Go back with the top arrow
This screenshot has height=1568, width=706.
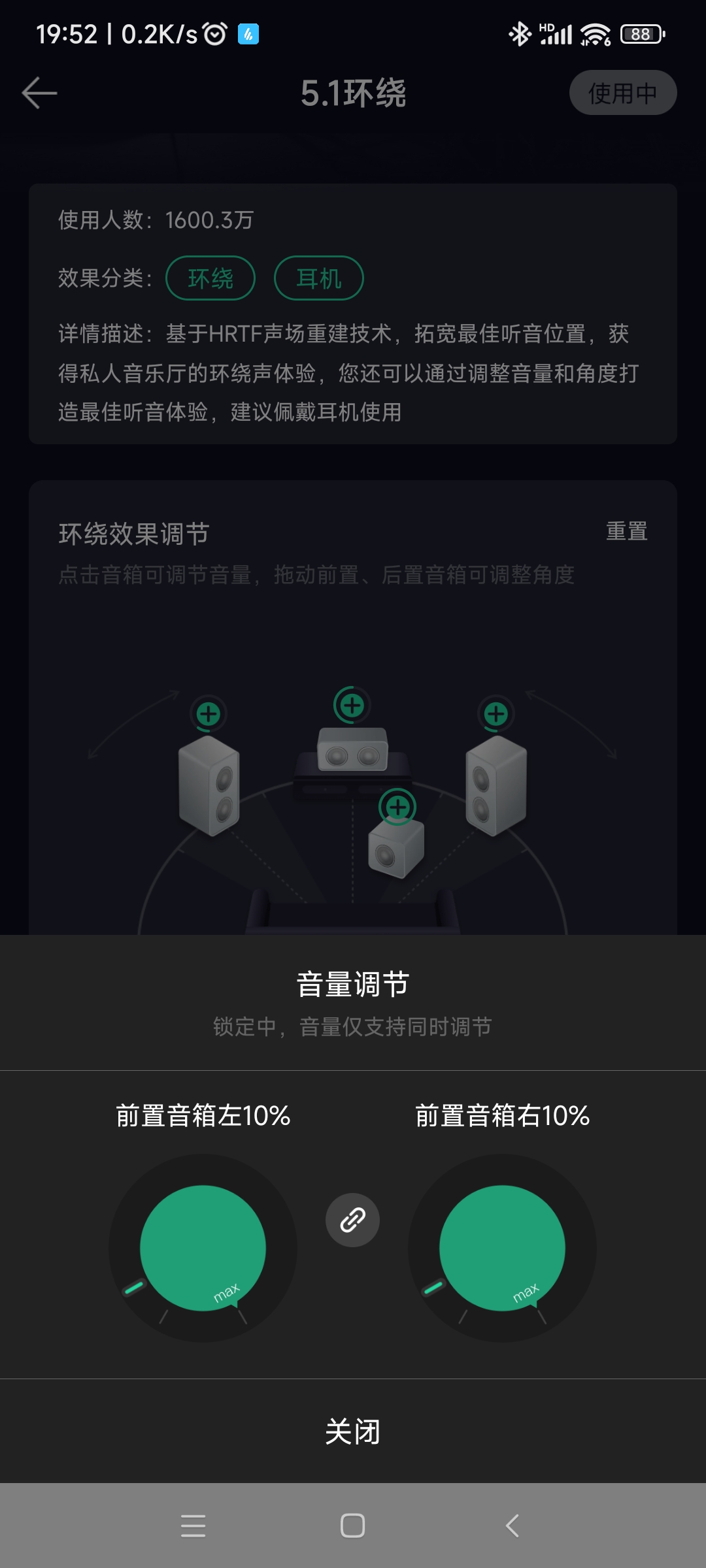(x=39, y=93)
